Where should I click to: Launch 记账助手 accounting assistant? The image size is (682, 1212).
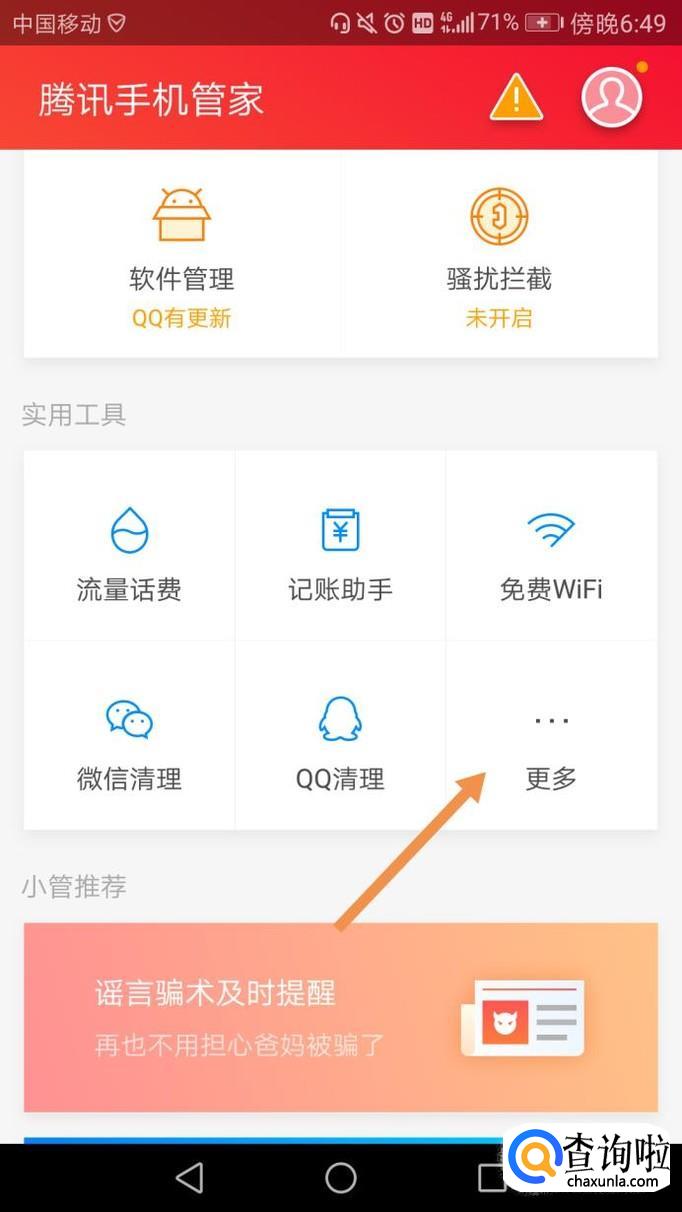[x=340, y=547]
